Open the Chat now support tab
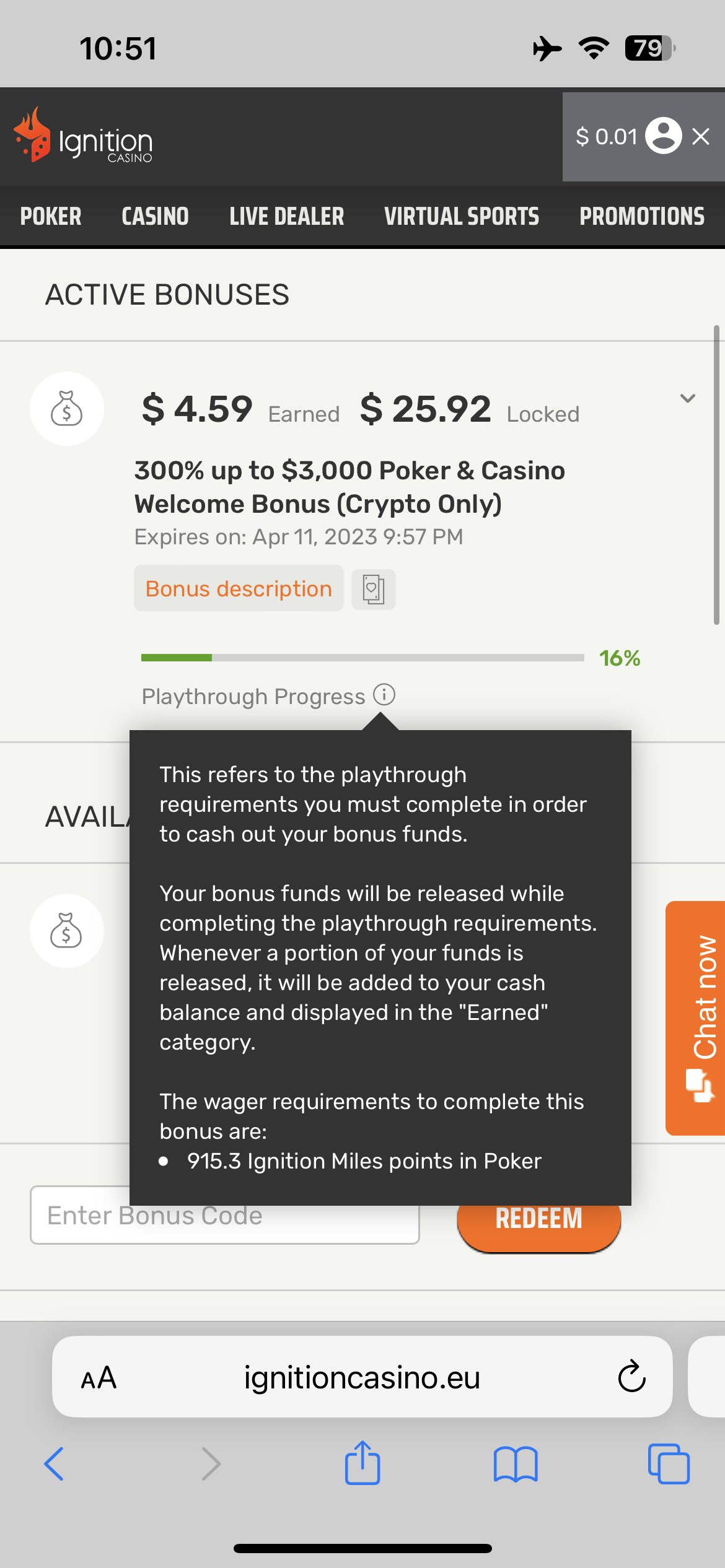The image size is (725, 1568). coord(696,1018)
